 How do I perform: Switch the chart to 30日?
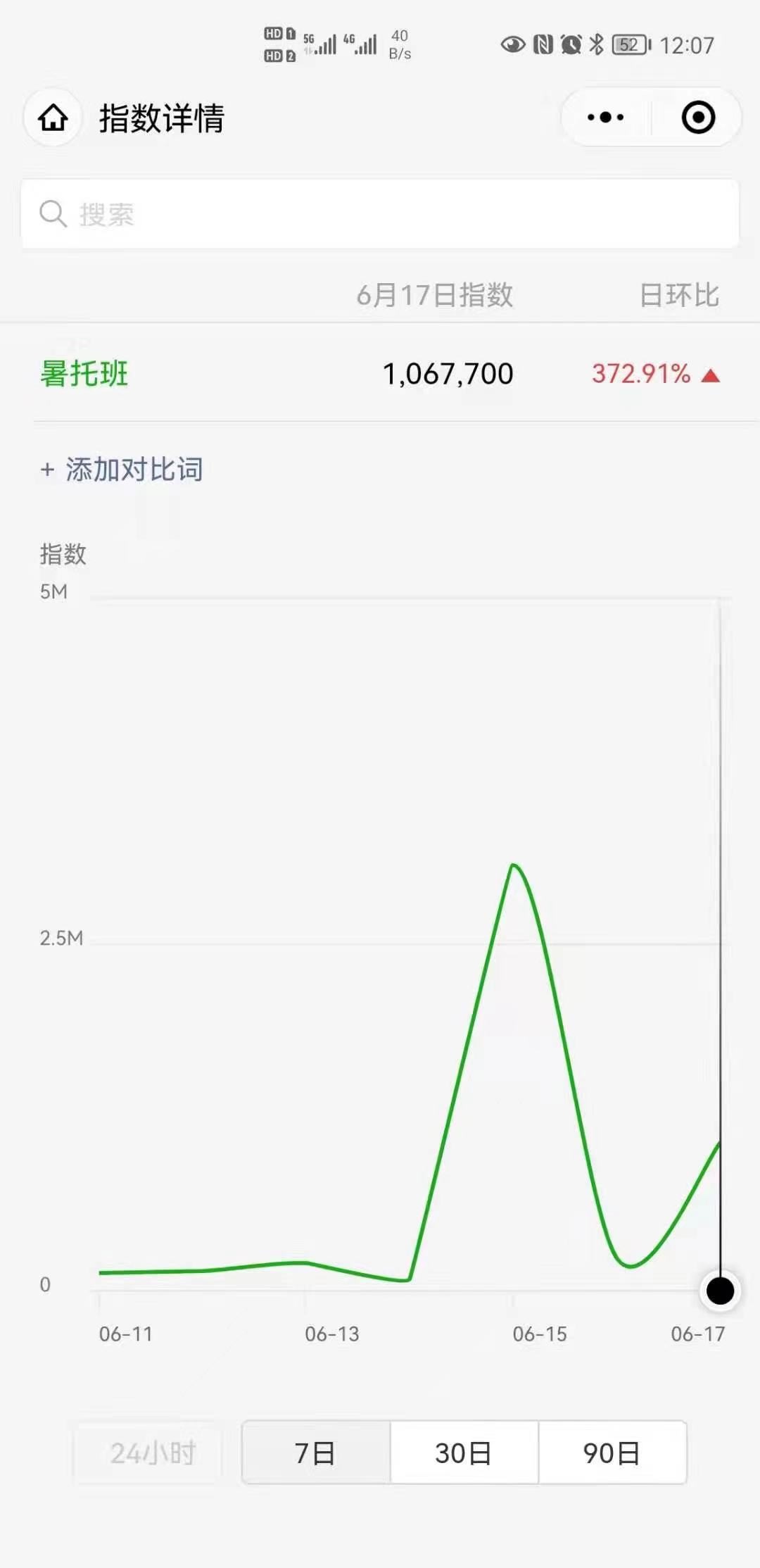(464, 1453)
